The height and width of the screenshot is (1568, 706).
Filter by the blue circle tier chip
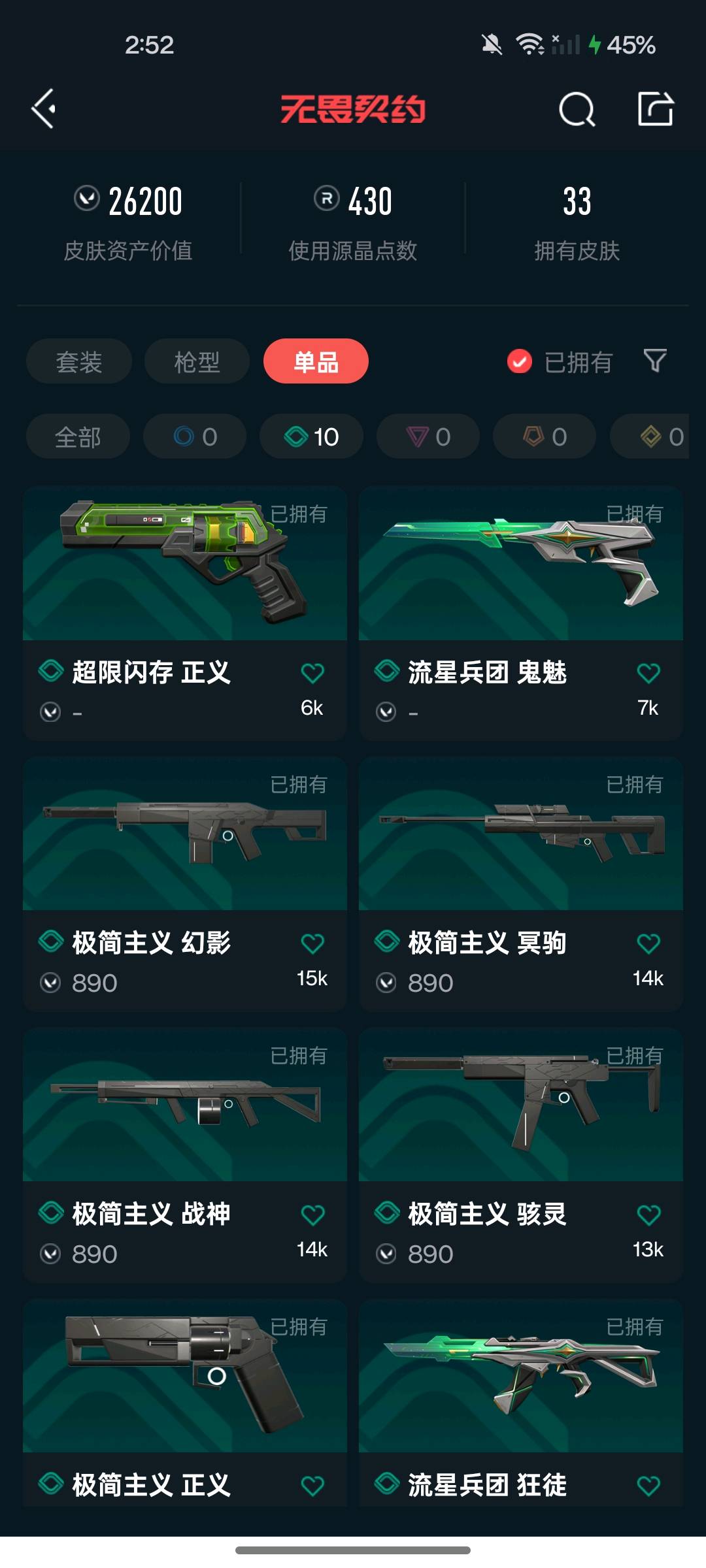195,436
